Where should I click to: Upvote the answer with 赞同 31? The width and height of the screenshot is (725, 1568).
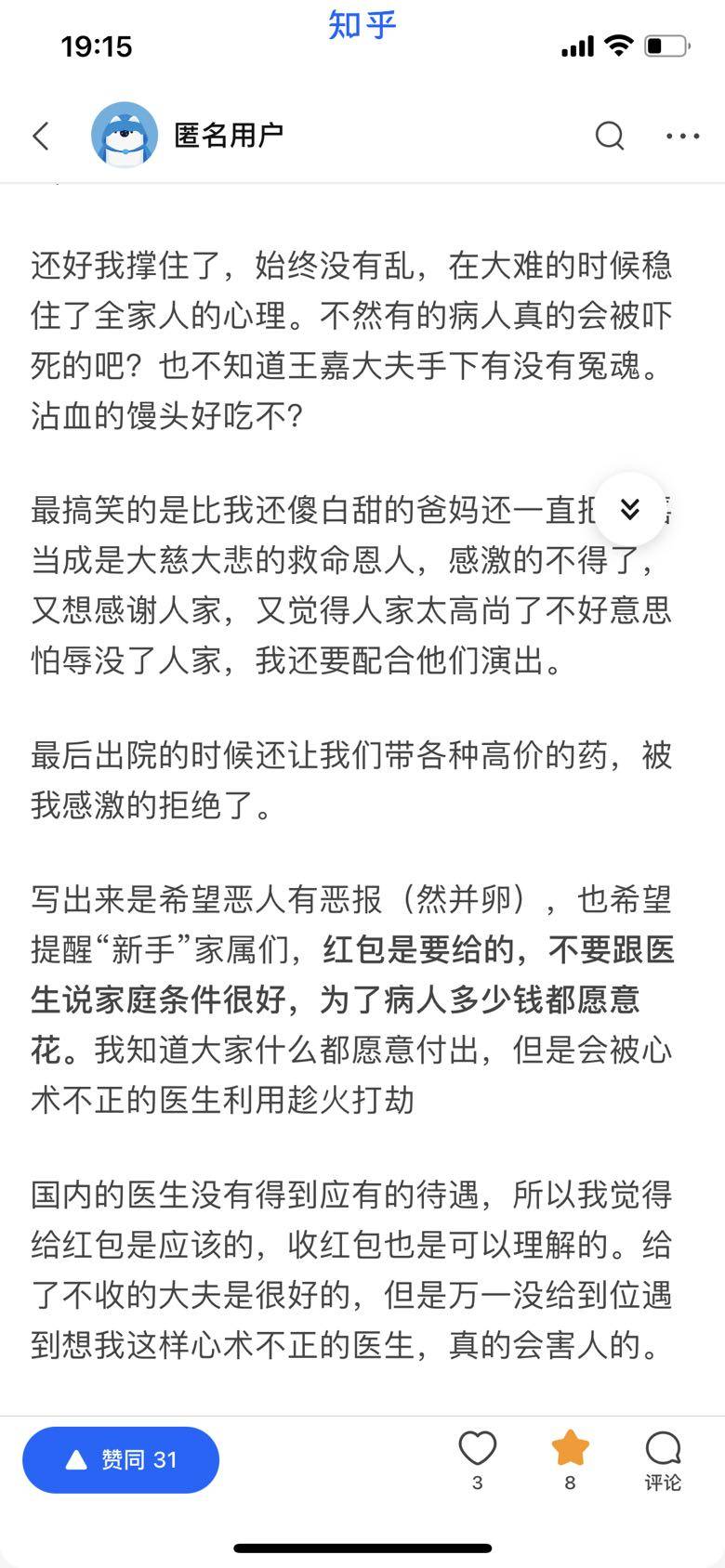[121, 1459]
